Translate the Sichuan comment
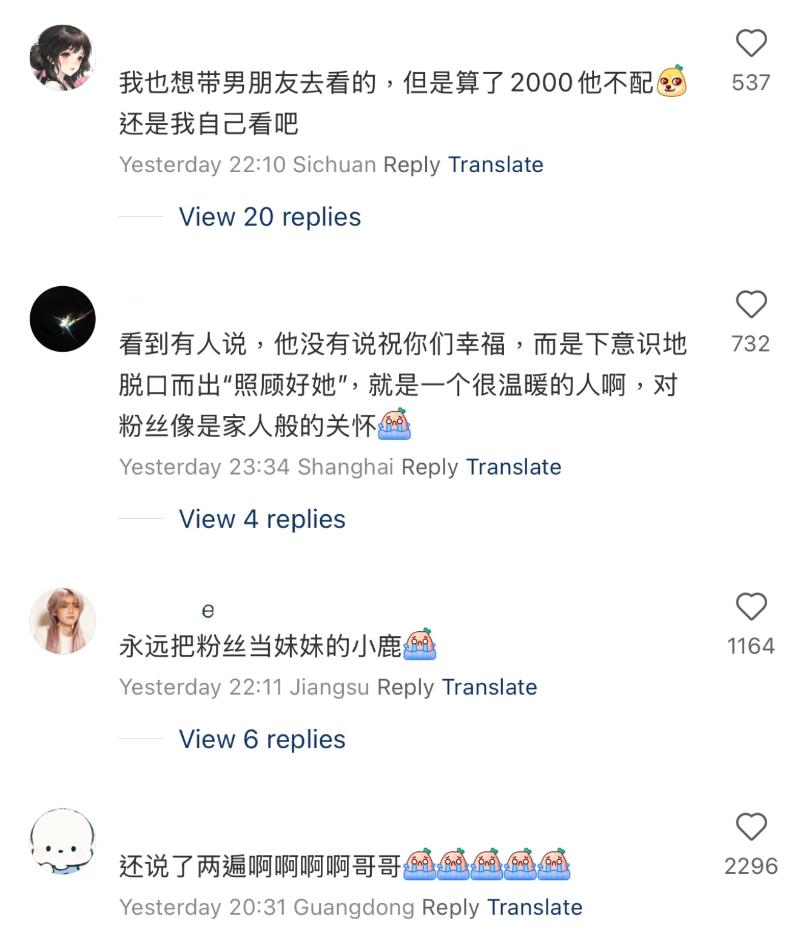 [495, 165]
